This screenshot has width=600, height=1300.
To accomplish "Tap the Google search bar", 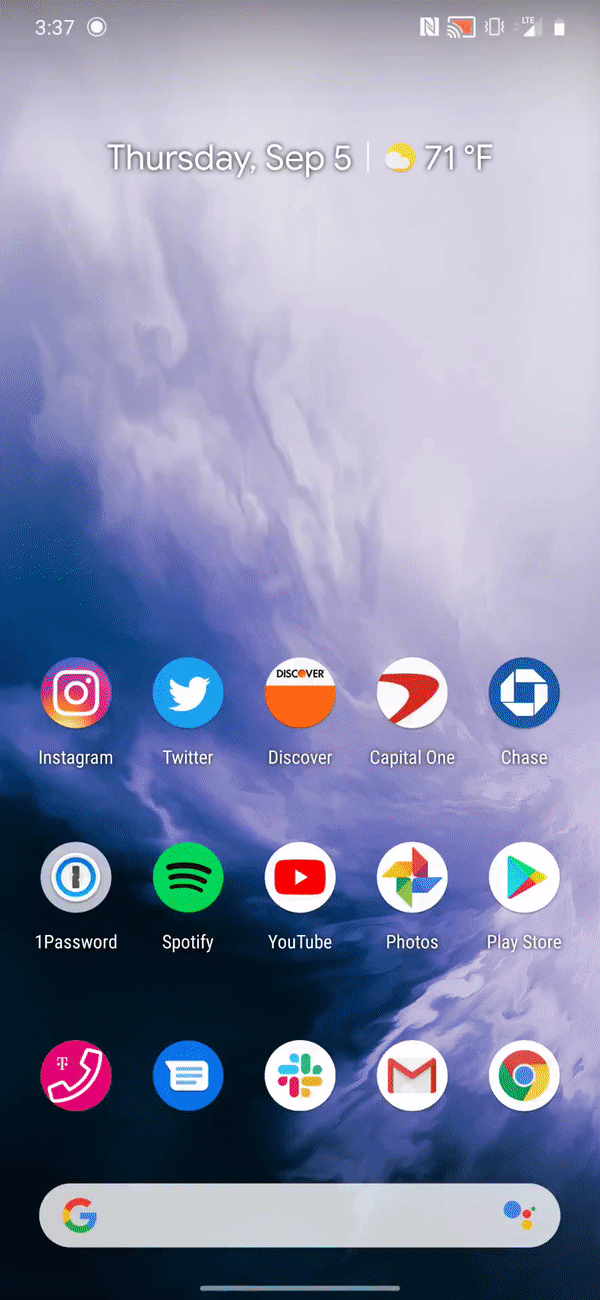I will tap(290, 1216).
